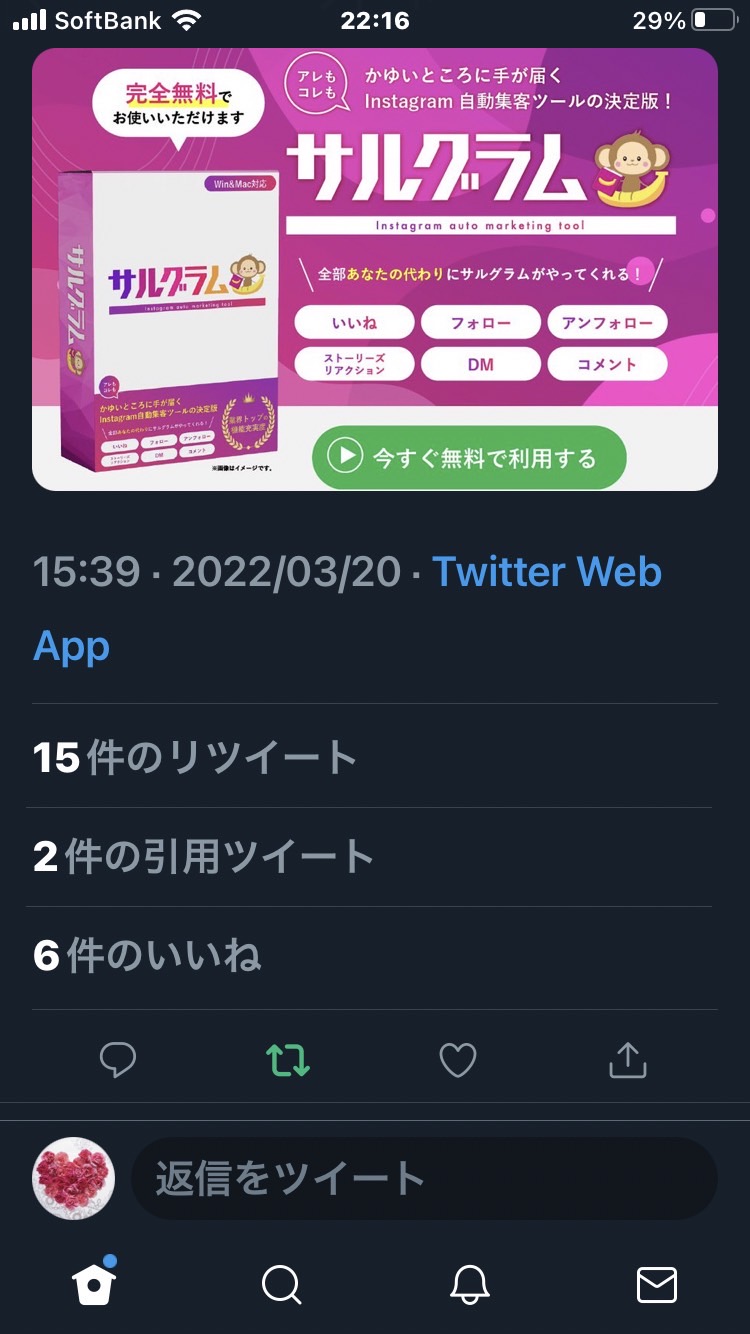Switch to the Home tab
750x1334 pixels.
pos(94,1284)
